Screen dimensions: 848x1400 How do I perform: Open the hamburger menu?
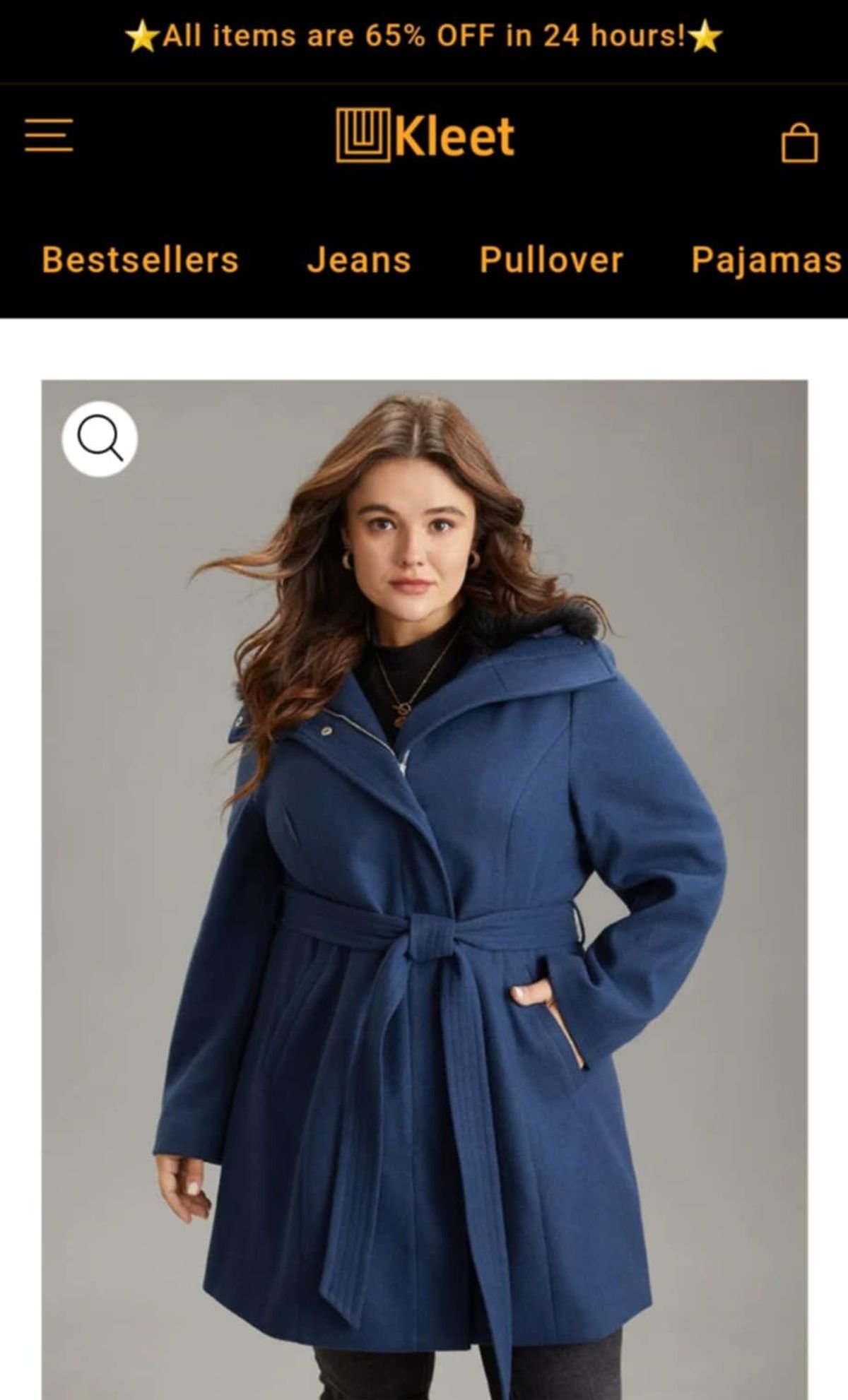click(49, 135)
